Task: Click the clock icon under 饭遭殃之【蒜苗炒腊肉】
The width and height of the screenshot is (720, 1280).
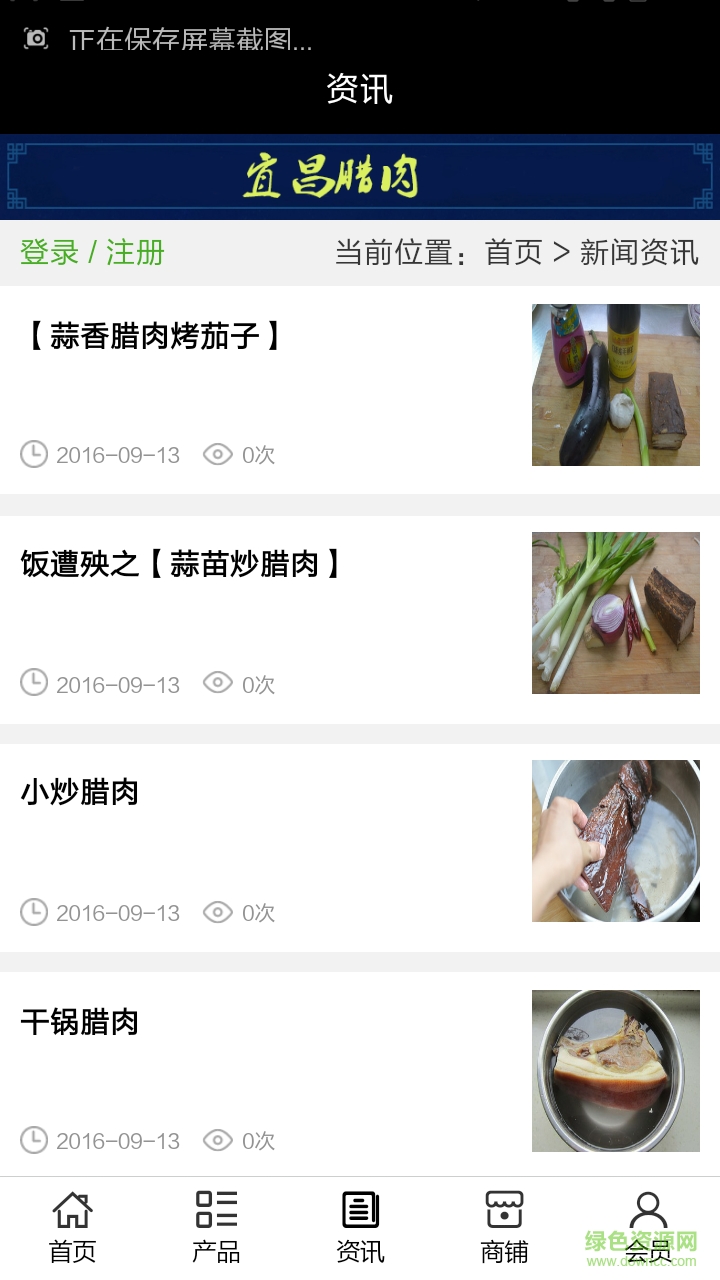Action: click(34, 683)
